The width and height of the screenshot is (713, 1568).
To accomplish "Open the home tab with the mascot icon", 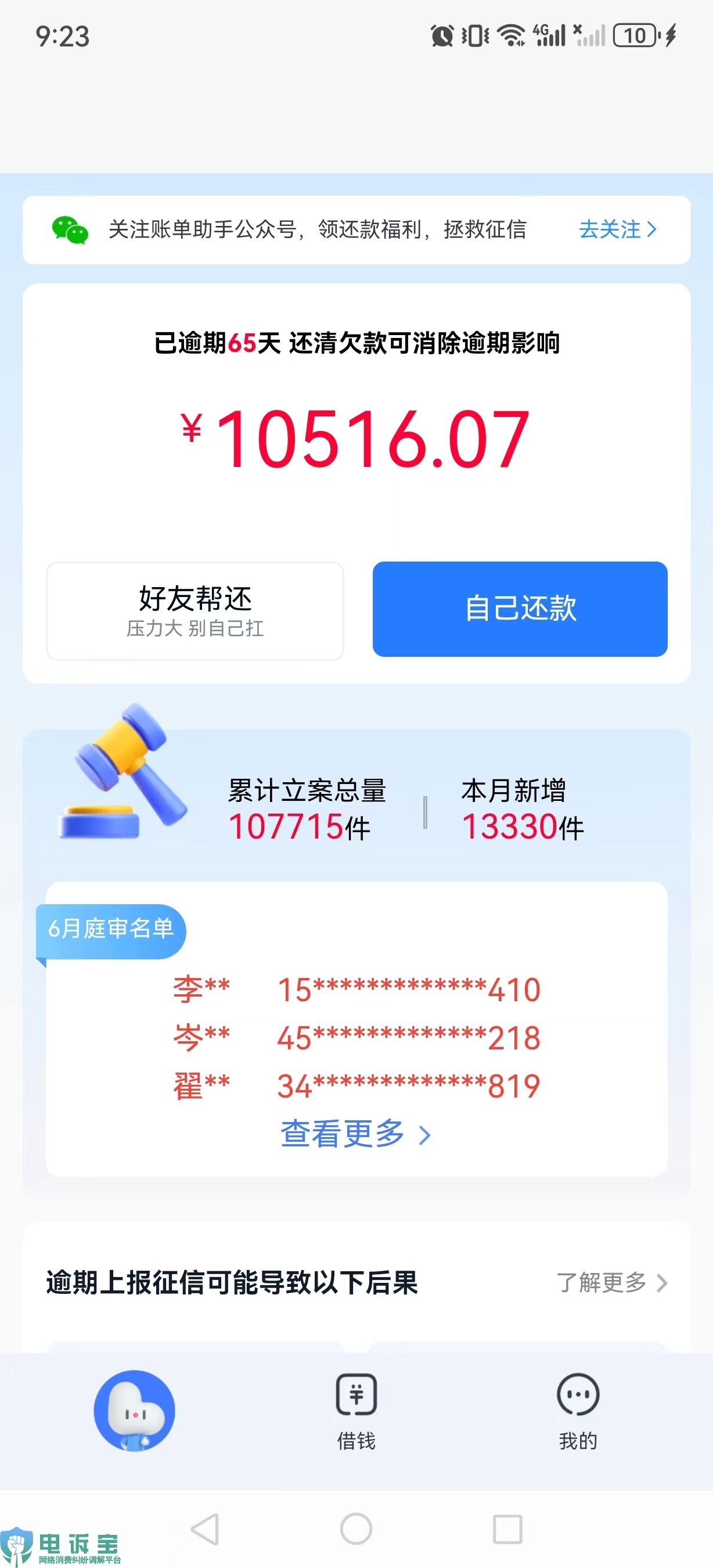I will click(135, 1411).
